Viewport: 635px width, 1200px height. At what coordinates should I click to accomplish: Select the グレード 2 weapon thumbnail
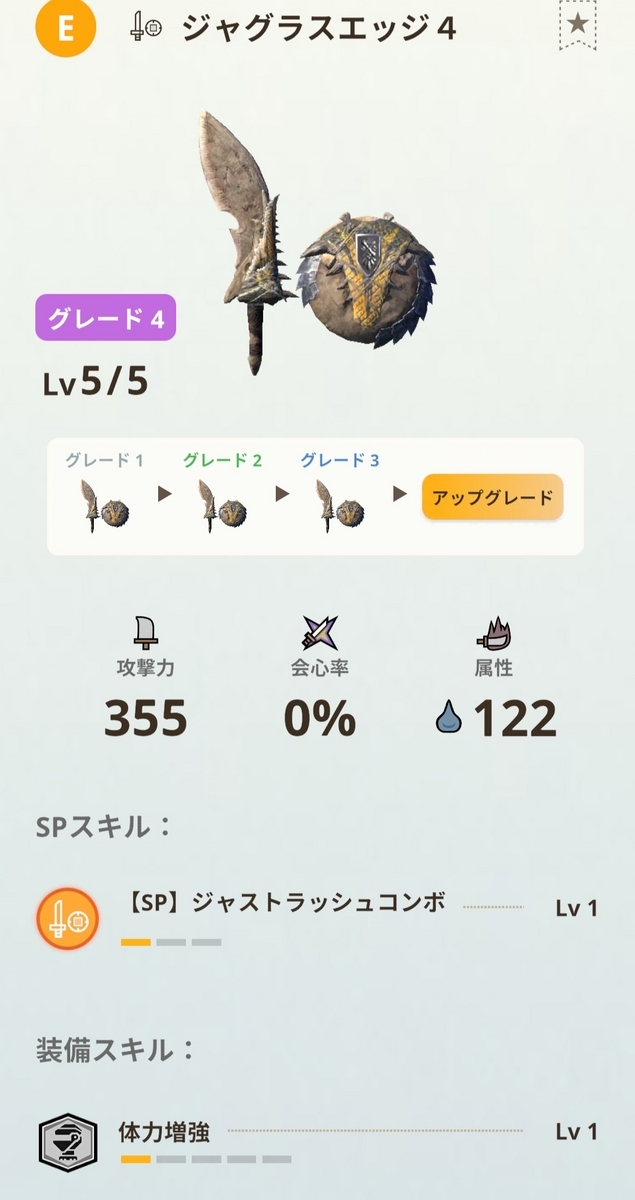pos(222,505)
